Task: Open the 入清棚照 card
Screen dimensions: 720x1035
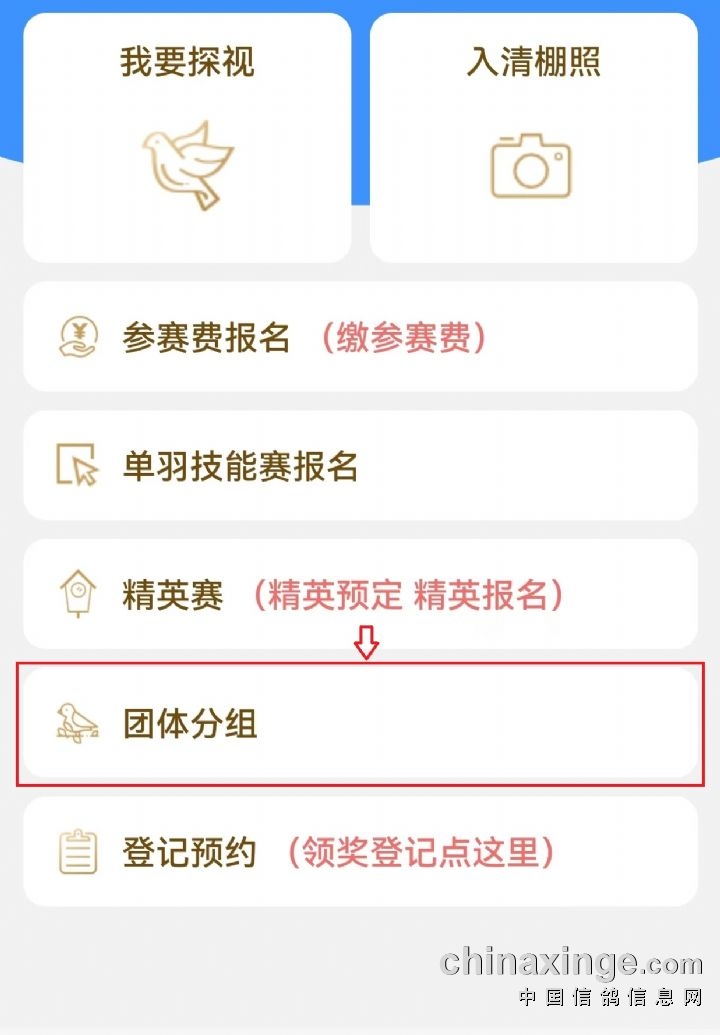Action: [533, 138]
